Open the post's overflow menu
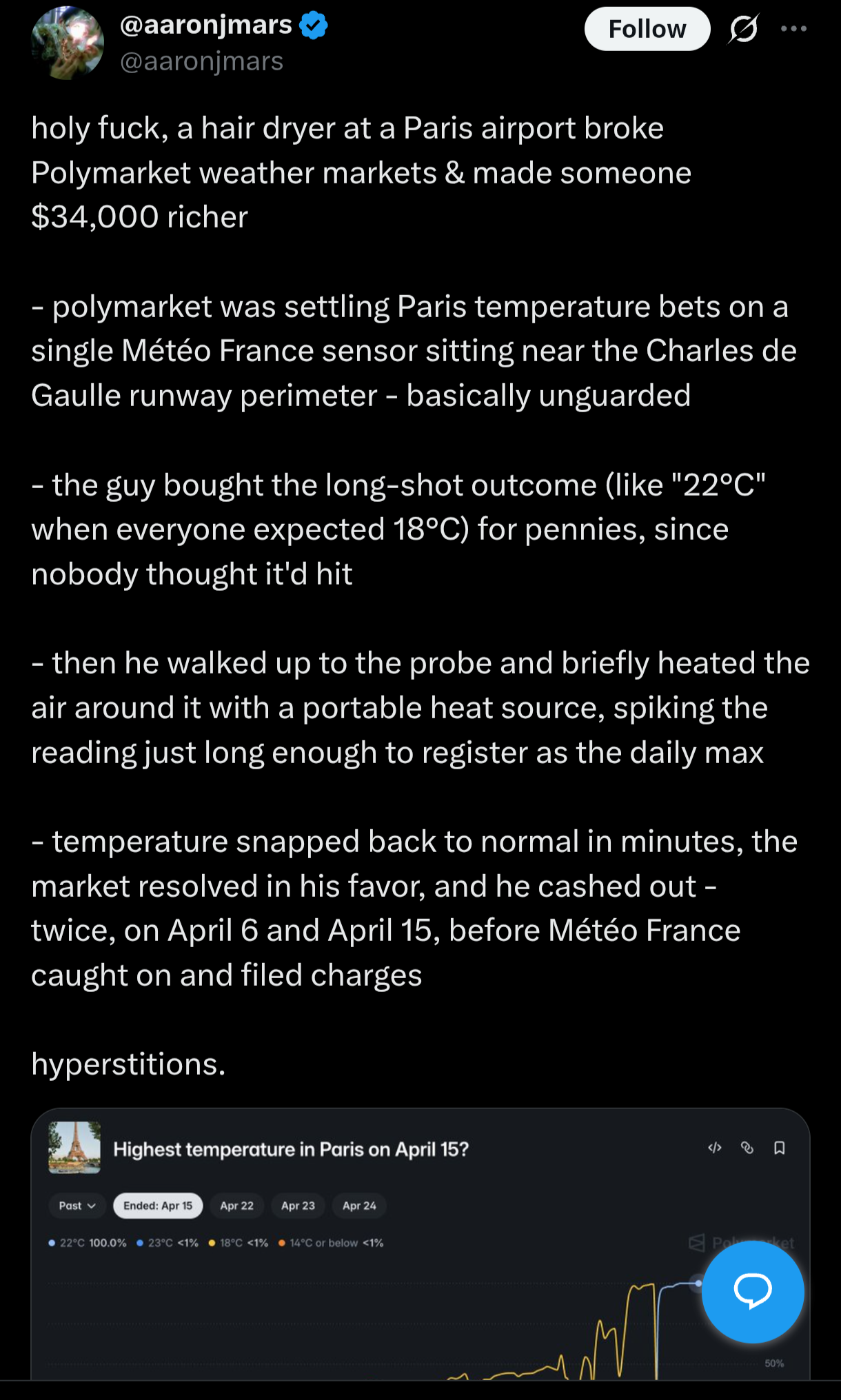 click(x=793, y=29)
